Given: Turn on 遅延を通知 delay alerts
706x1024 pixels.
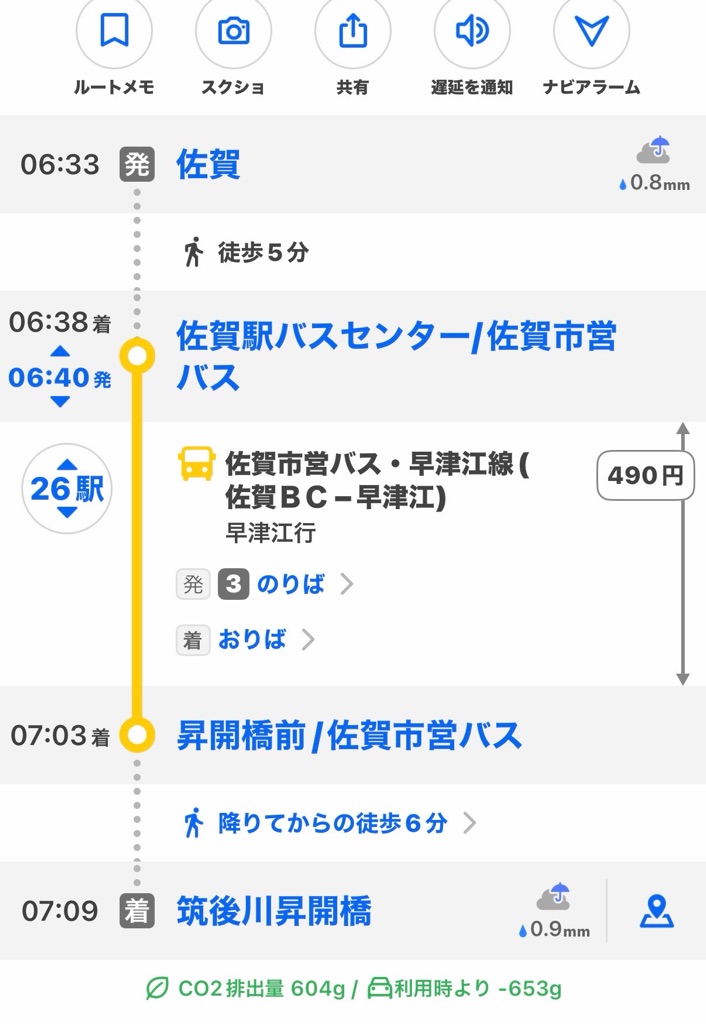Looking at the screenshot, I should click(471, 34).
